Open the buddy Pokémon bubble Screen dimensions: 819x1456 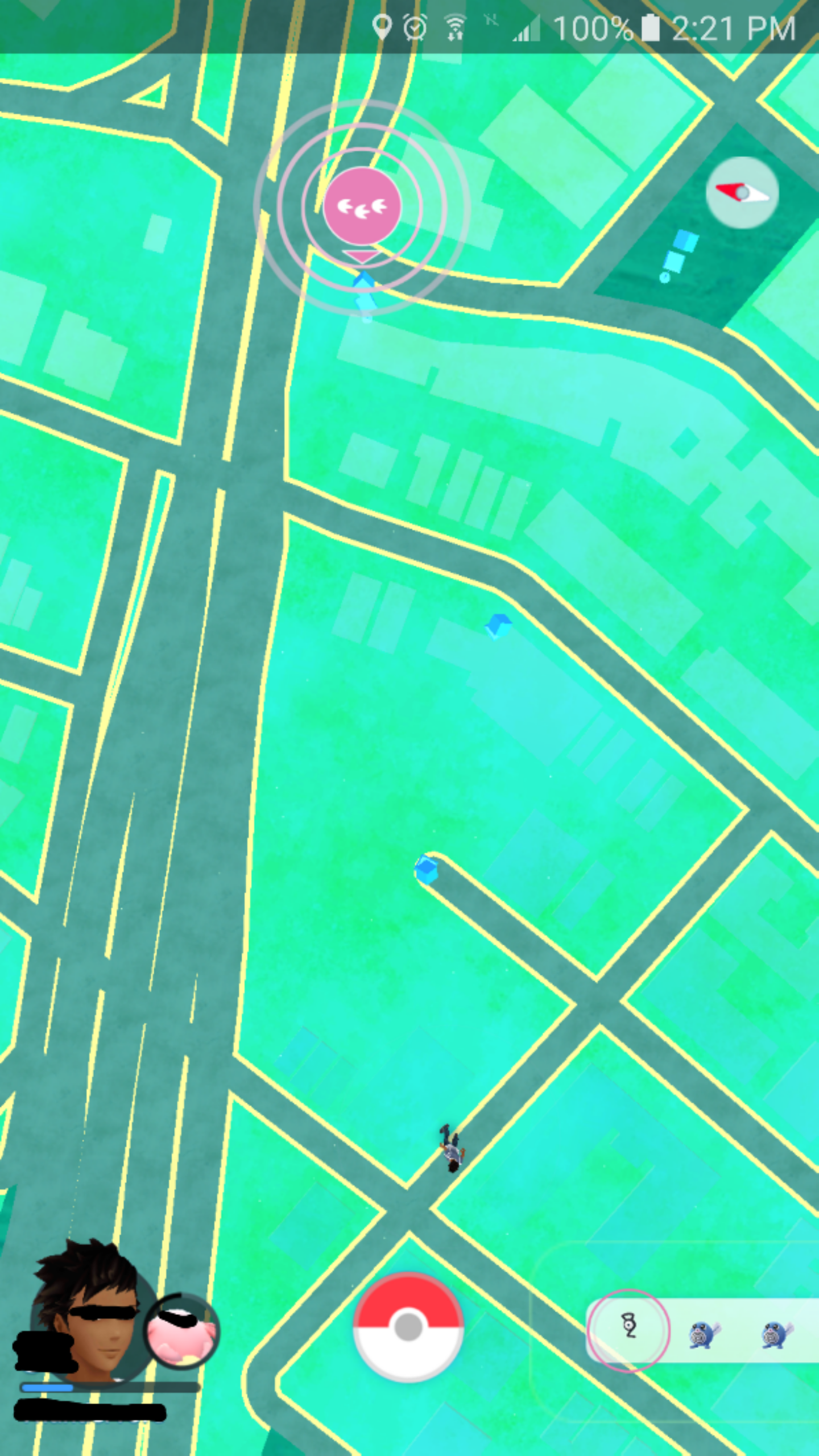coord(182,1331)
